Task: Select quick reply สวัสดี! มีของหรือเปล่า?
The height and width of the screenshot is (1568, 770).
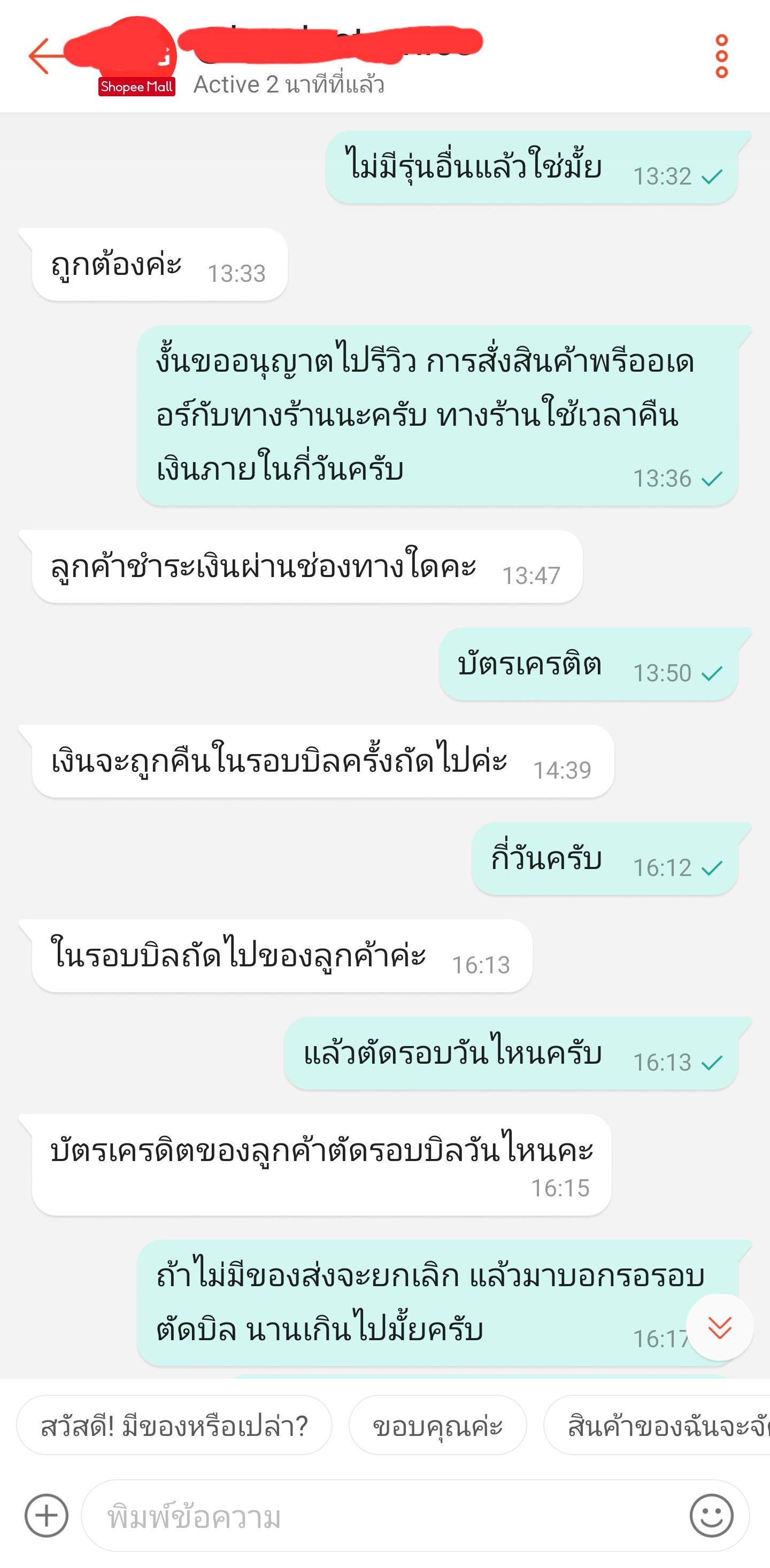Action: (174, 1425)
